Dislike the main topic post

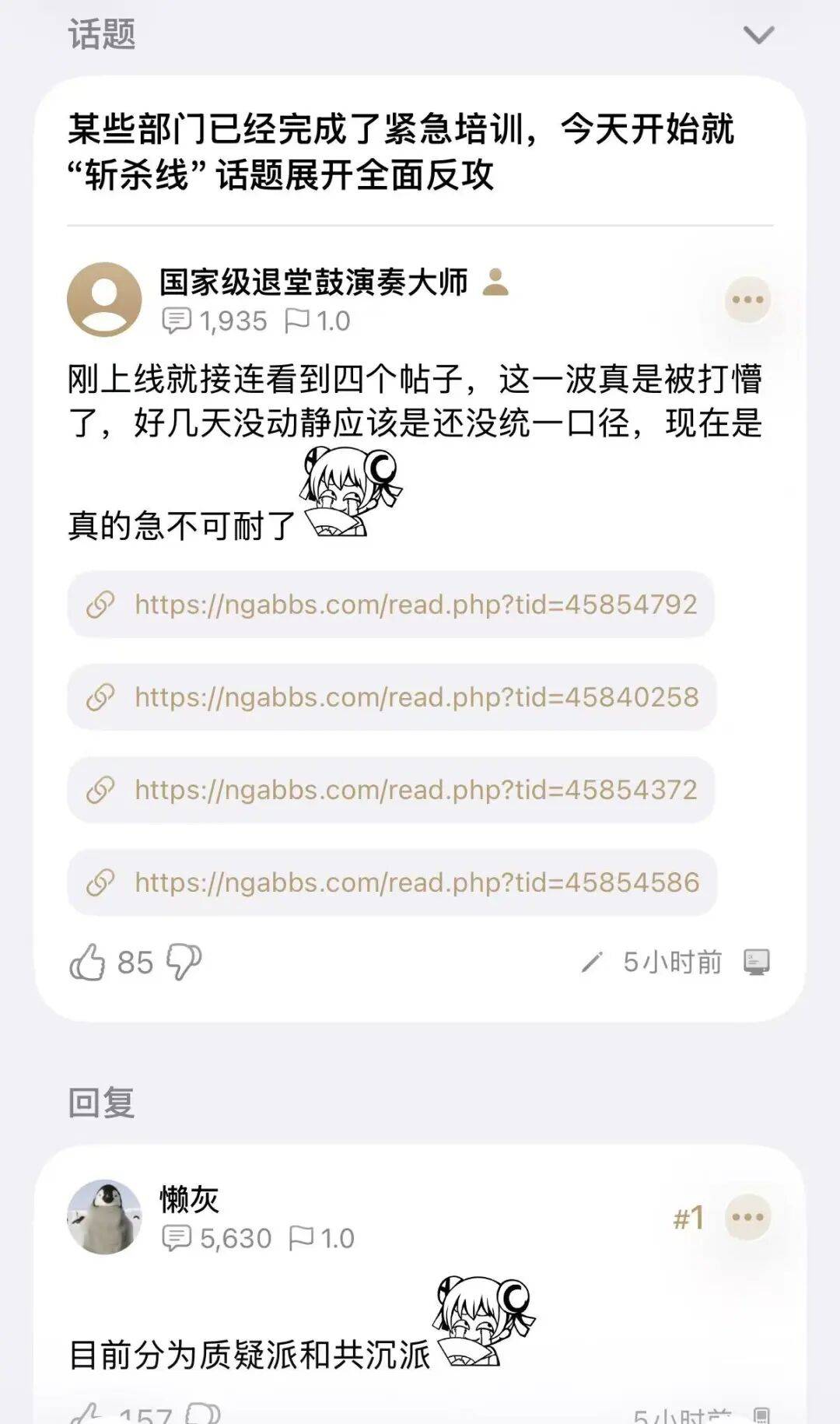point(184,963)
